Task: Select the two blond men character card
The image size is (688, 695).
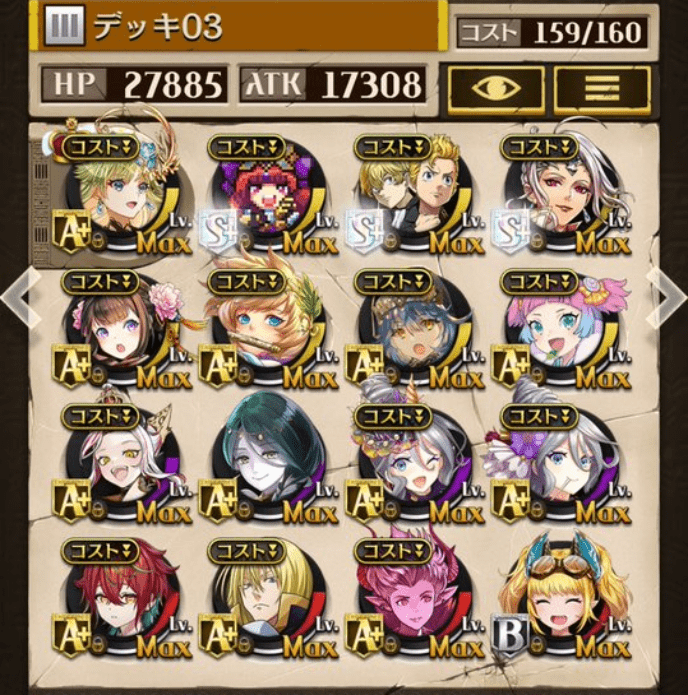Action: 412,197
